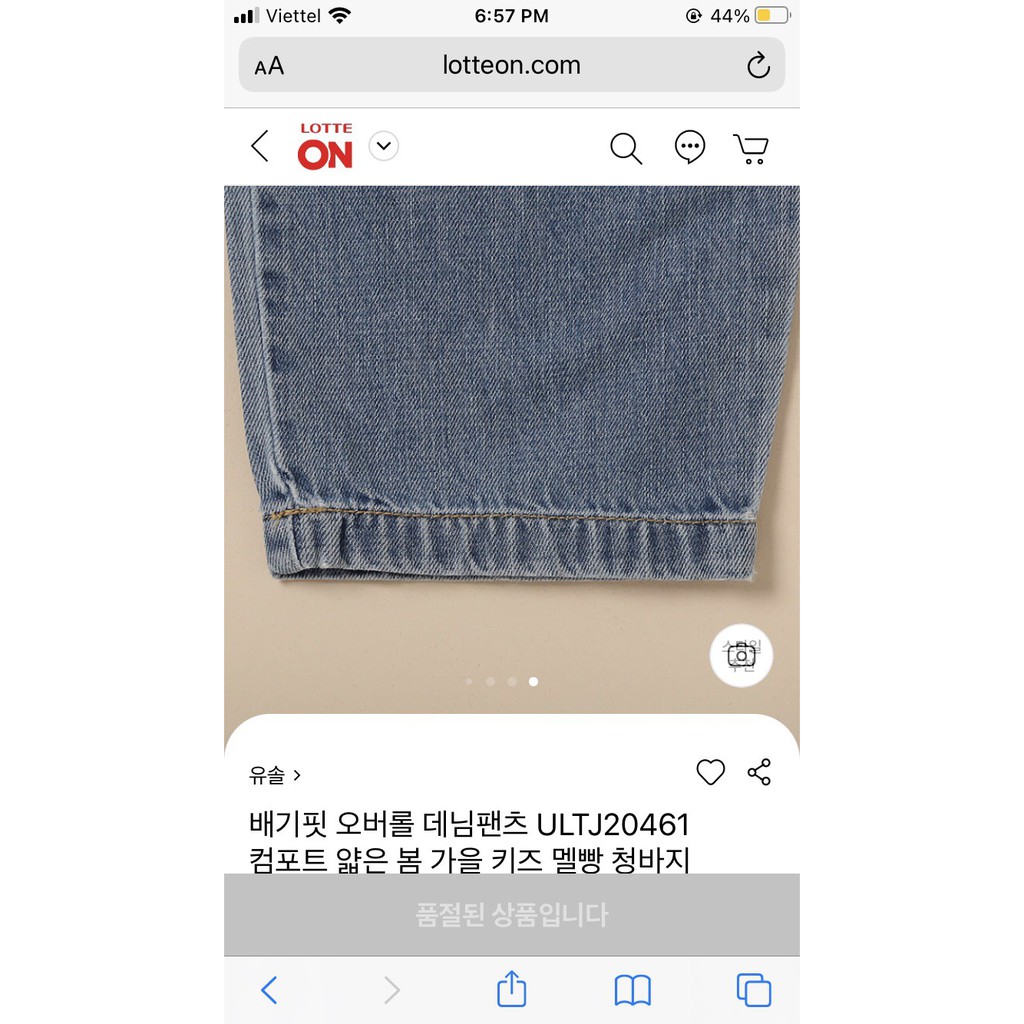
Task: Open product search magnifier
Action: click(x=626, y=148)
